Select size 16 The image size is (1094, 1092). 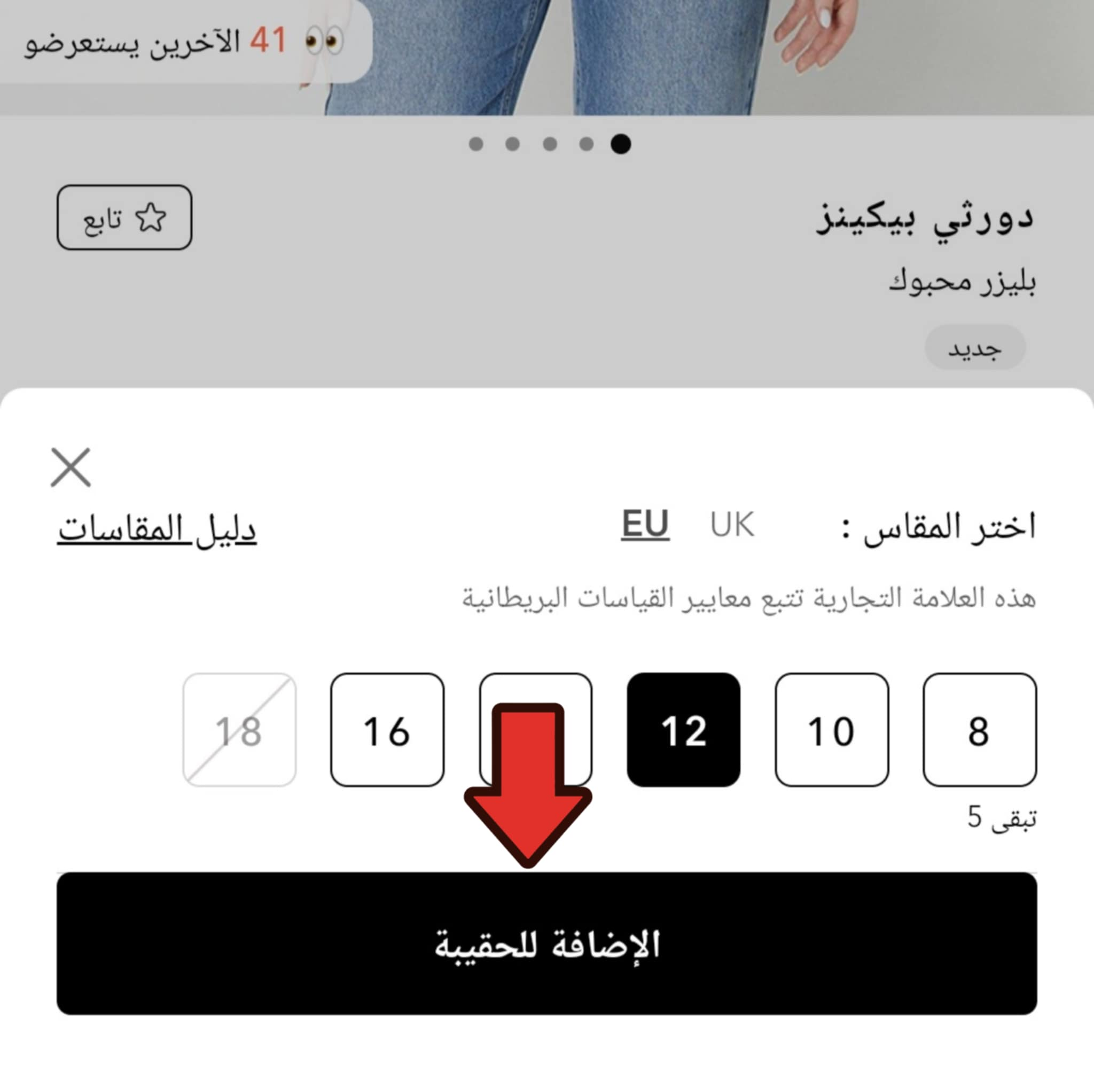click(x=387, y=729)
